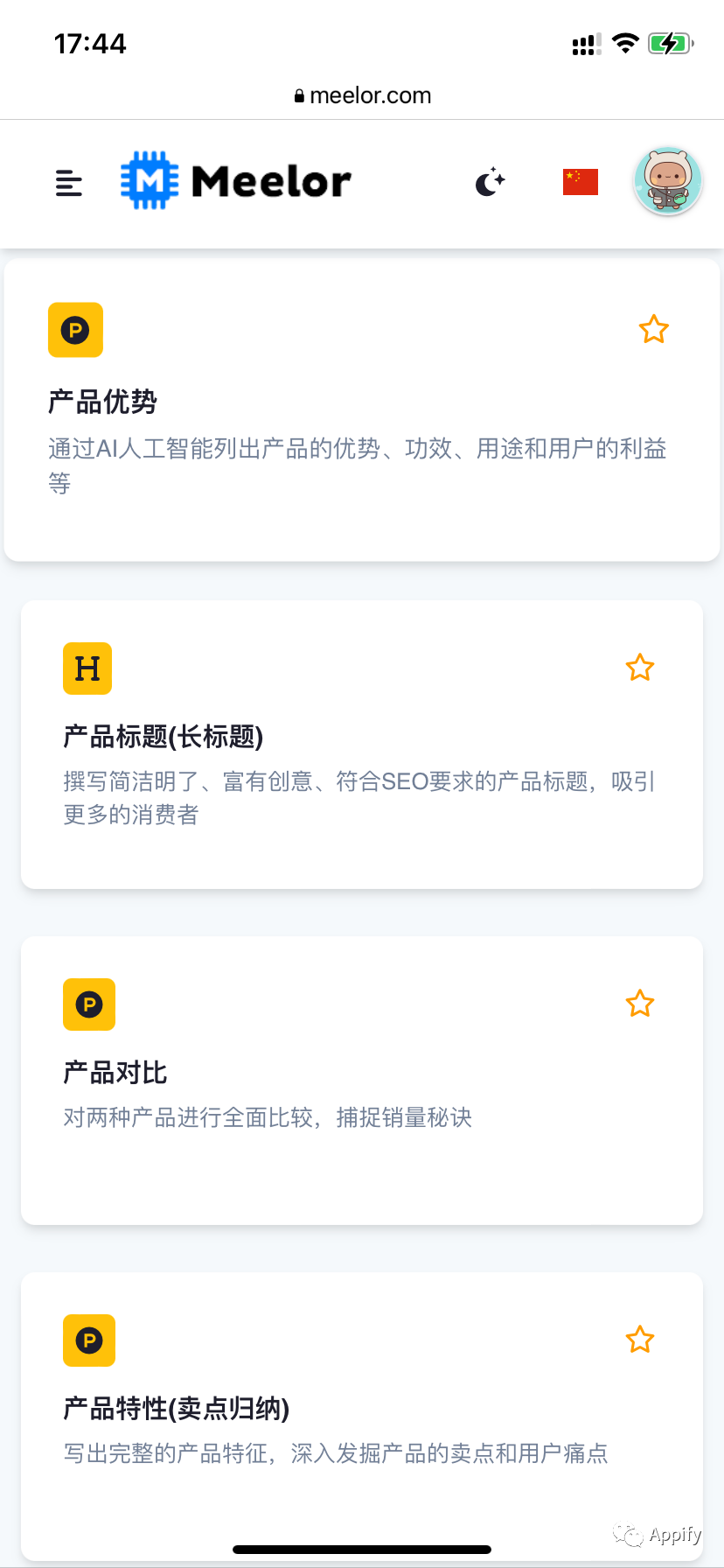Favorite 产品优势 with the star
Viewport: 724px width, 1568px height.
(x=654, y=330)
